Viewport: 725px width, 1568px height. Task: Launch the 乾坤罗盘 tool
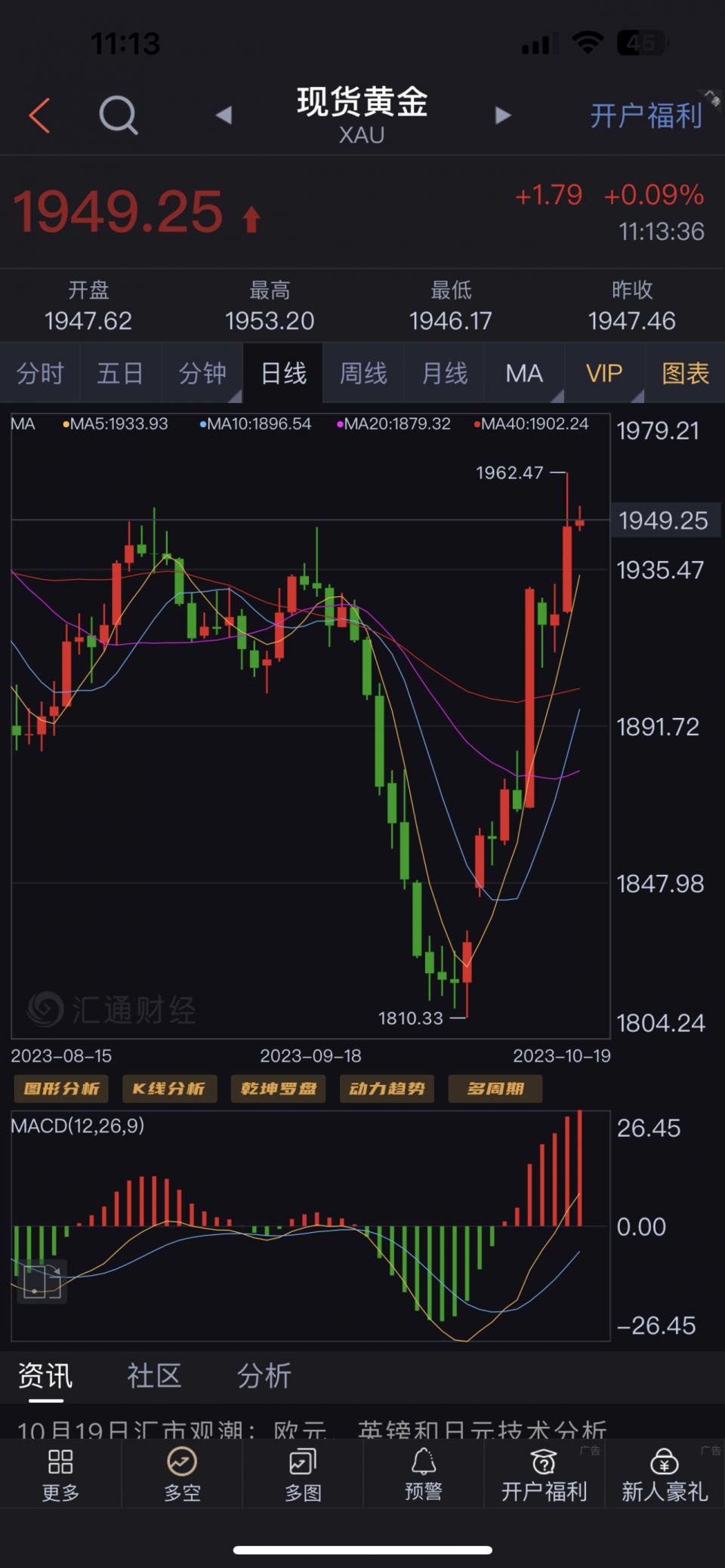click(x=278, y=1089)
